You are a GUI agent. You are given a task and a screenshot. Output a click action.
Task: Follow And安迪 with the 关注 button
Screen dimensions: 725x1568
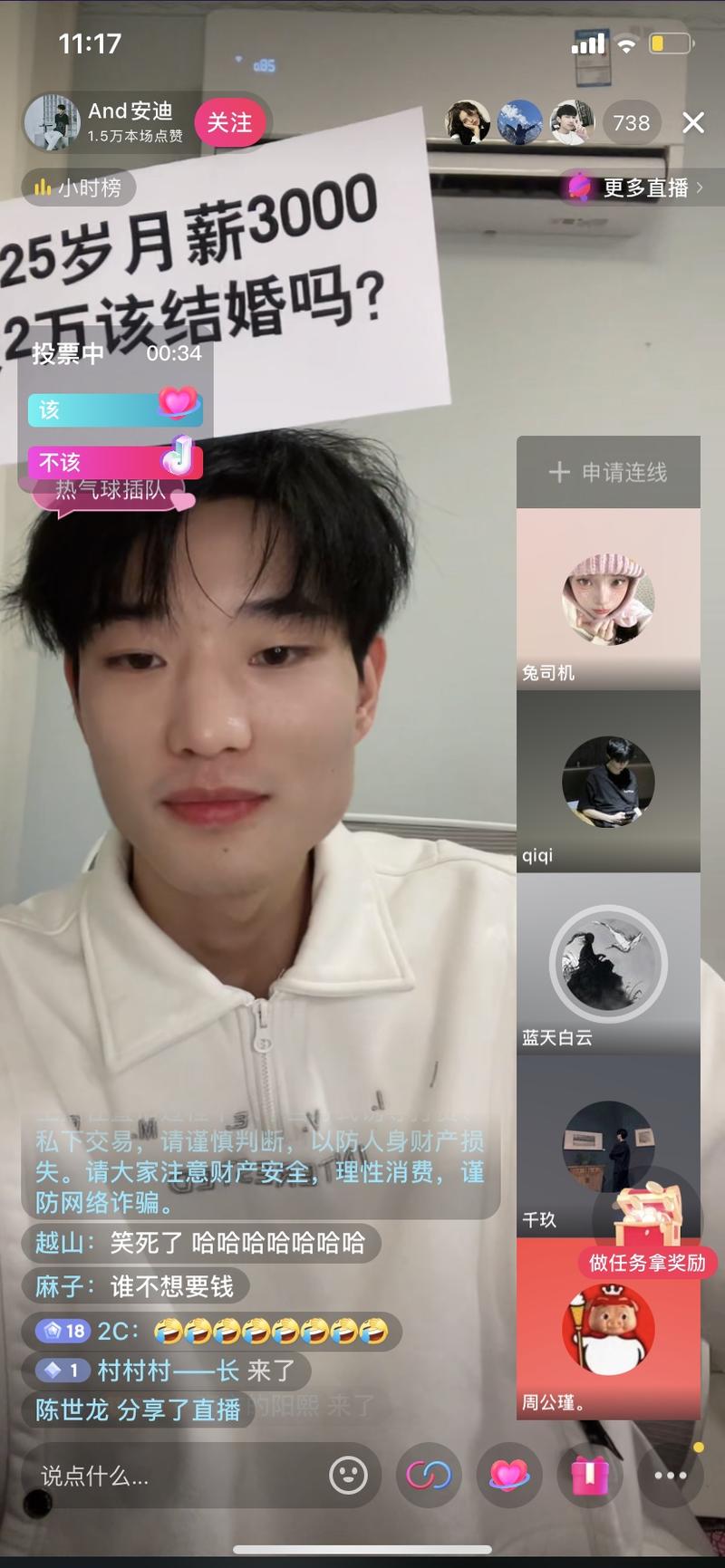229,122
